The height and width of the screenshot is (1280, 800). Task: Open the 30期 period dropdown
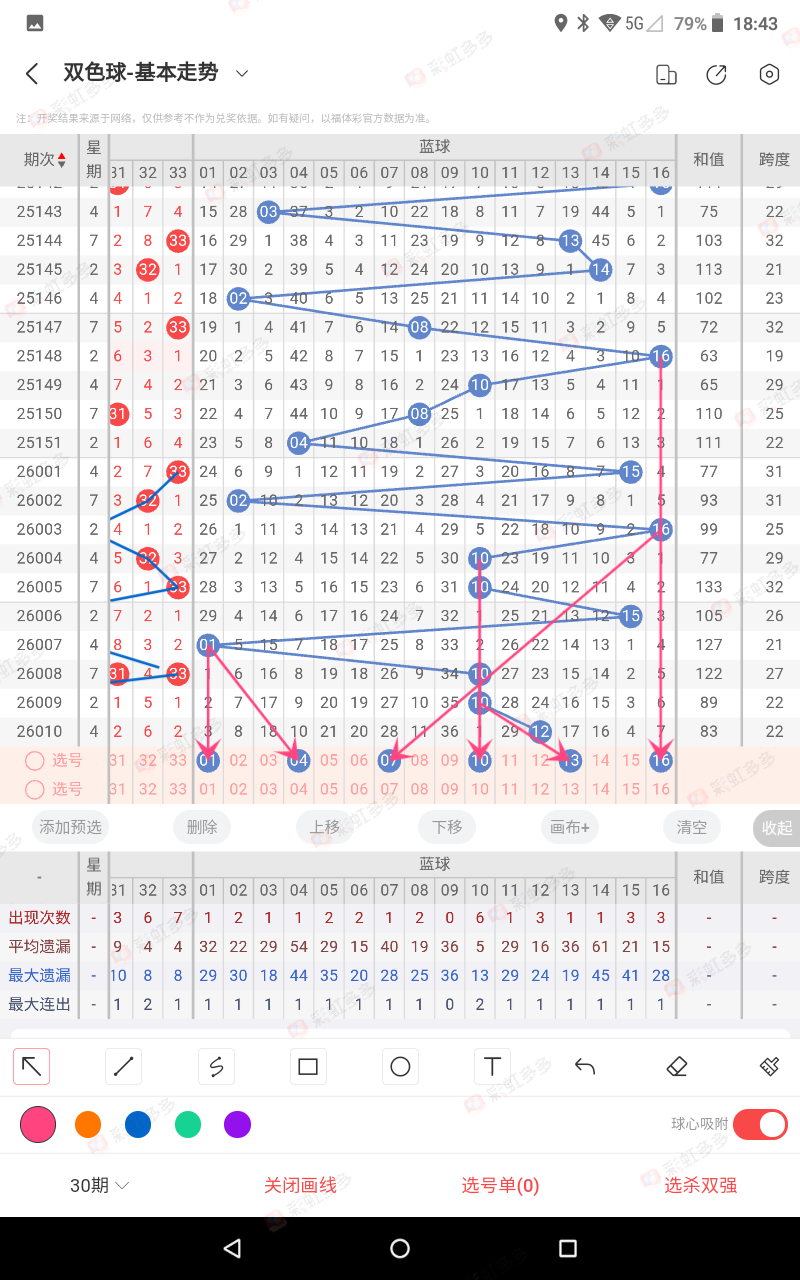point(100,1185)
